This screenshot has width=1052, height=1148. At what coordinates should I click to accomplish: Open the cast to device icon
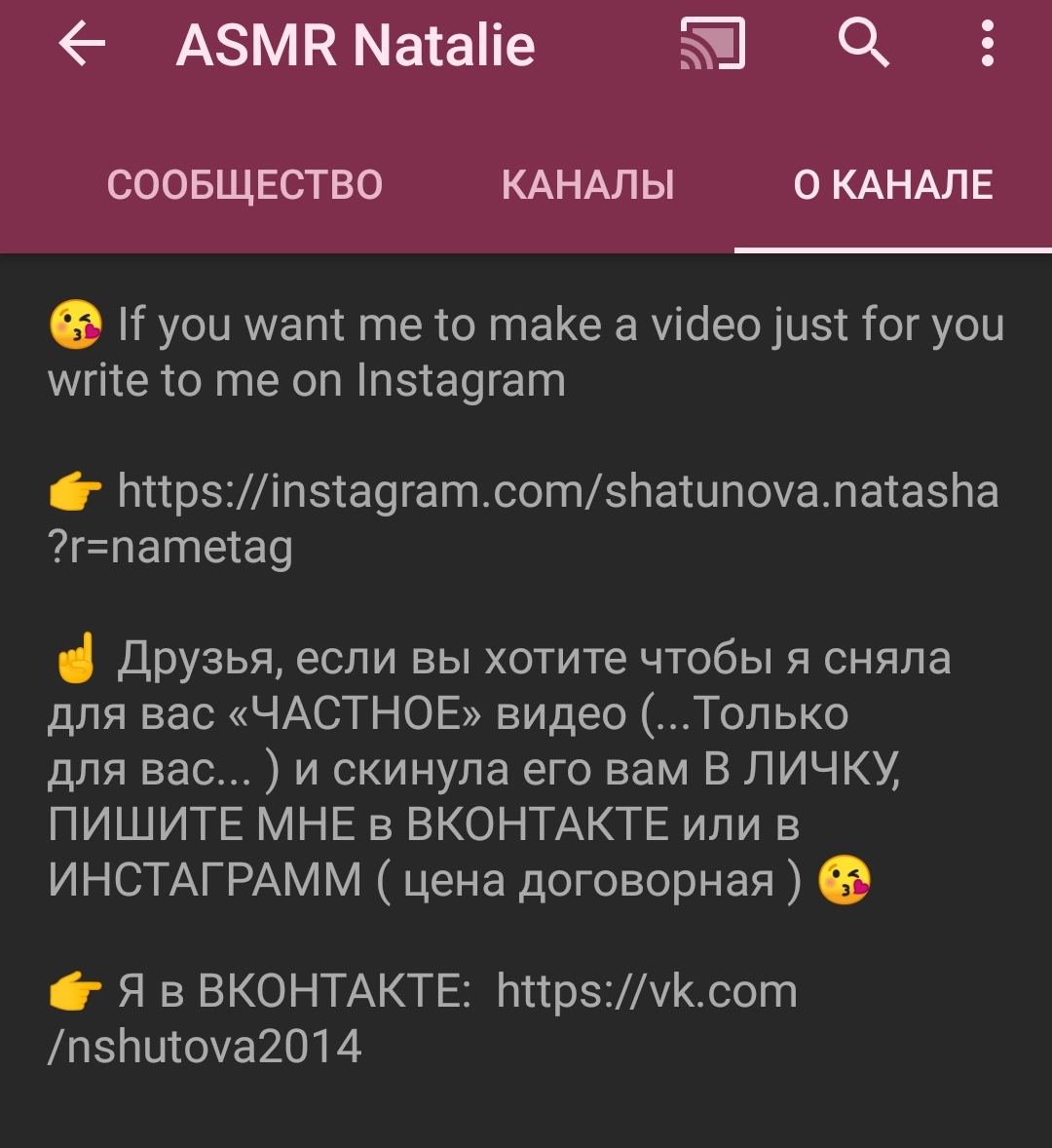712,46
